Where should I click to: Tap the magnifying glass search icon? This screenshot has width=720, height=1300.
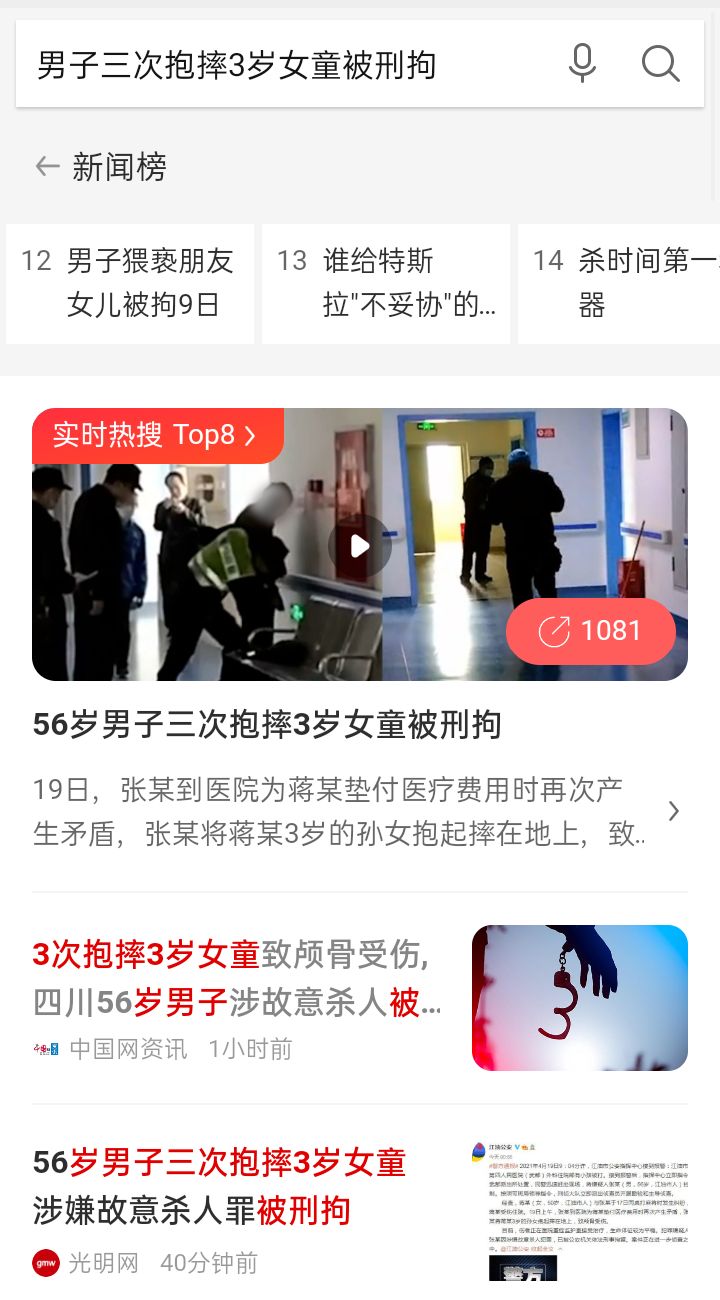click(660, 64)
